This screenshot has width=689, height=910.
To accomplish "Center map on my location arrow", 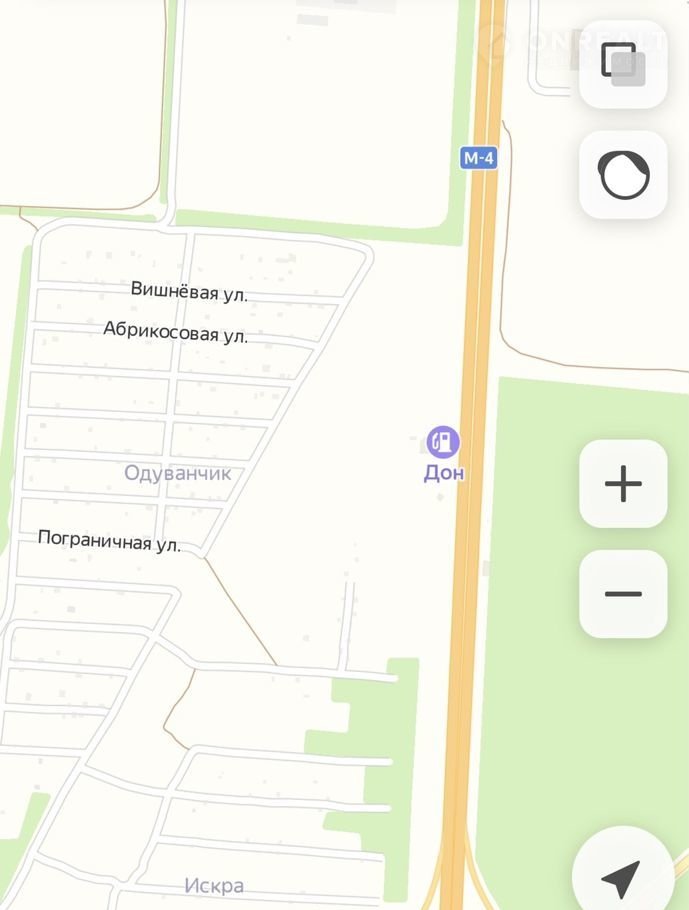I will [622, 878].
